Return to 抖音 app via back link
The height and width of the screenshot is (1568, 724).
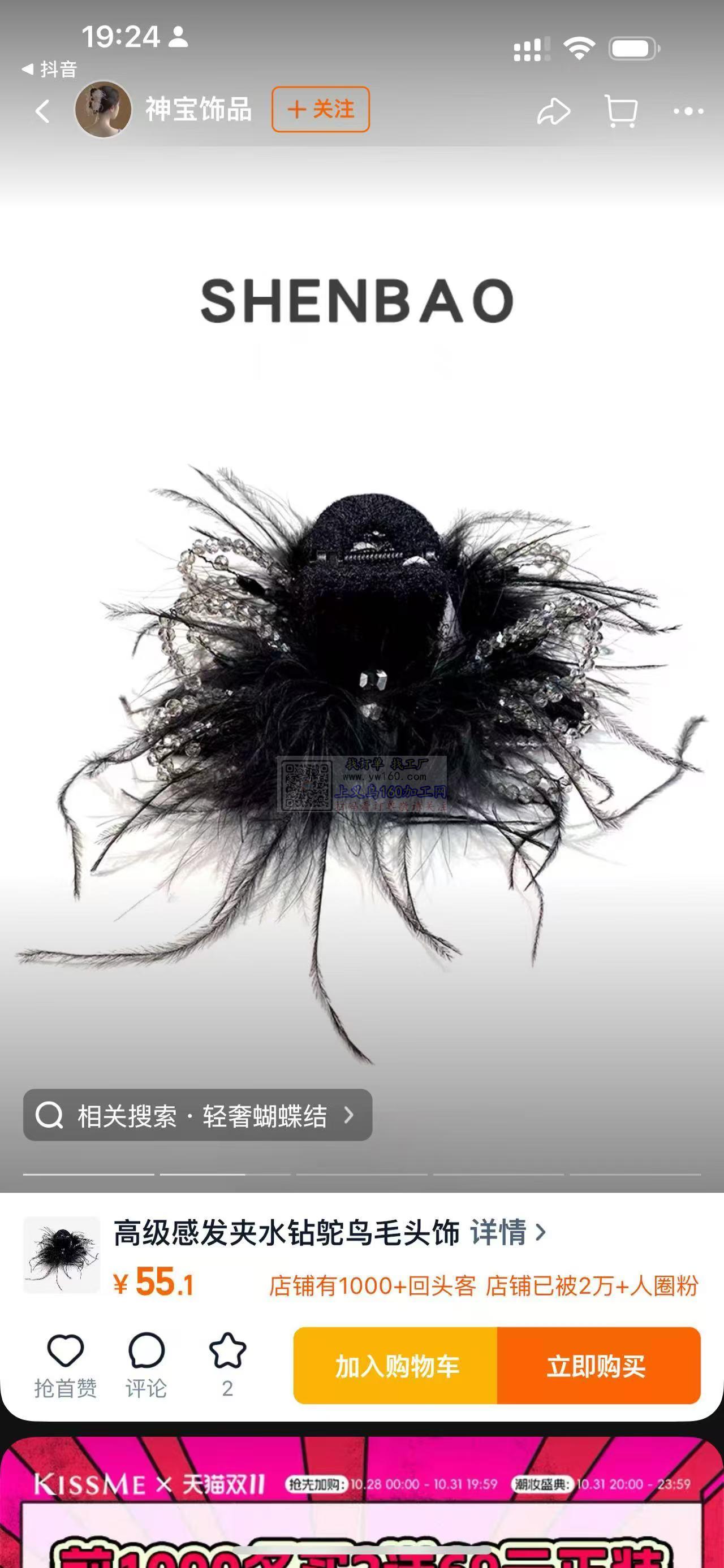click(50, 70)
